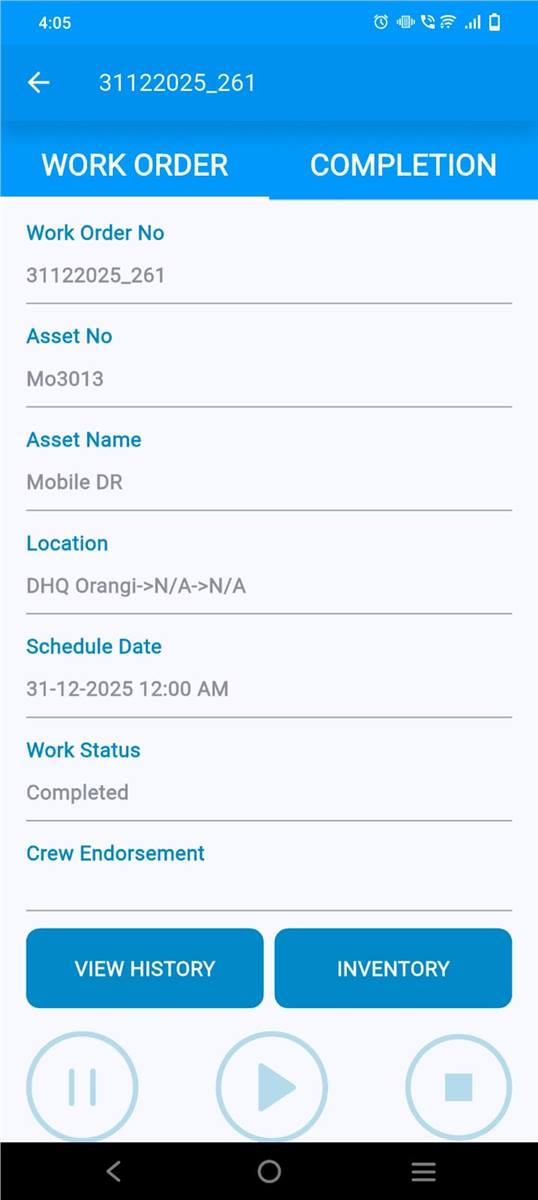Tap the Crew Endorsement field
Screen dimensions: 538x1200
[269, 876]
